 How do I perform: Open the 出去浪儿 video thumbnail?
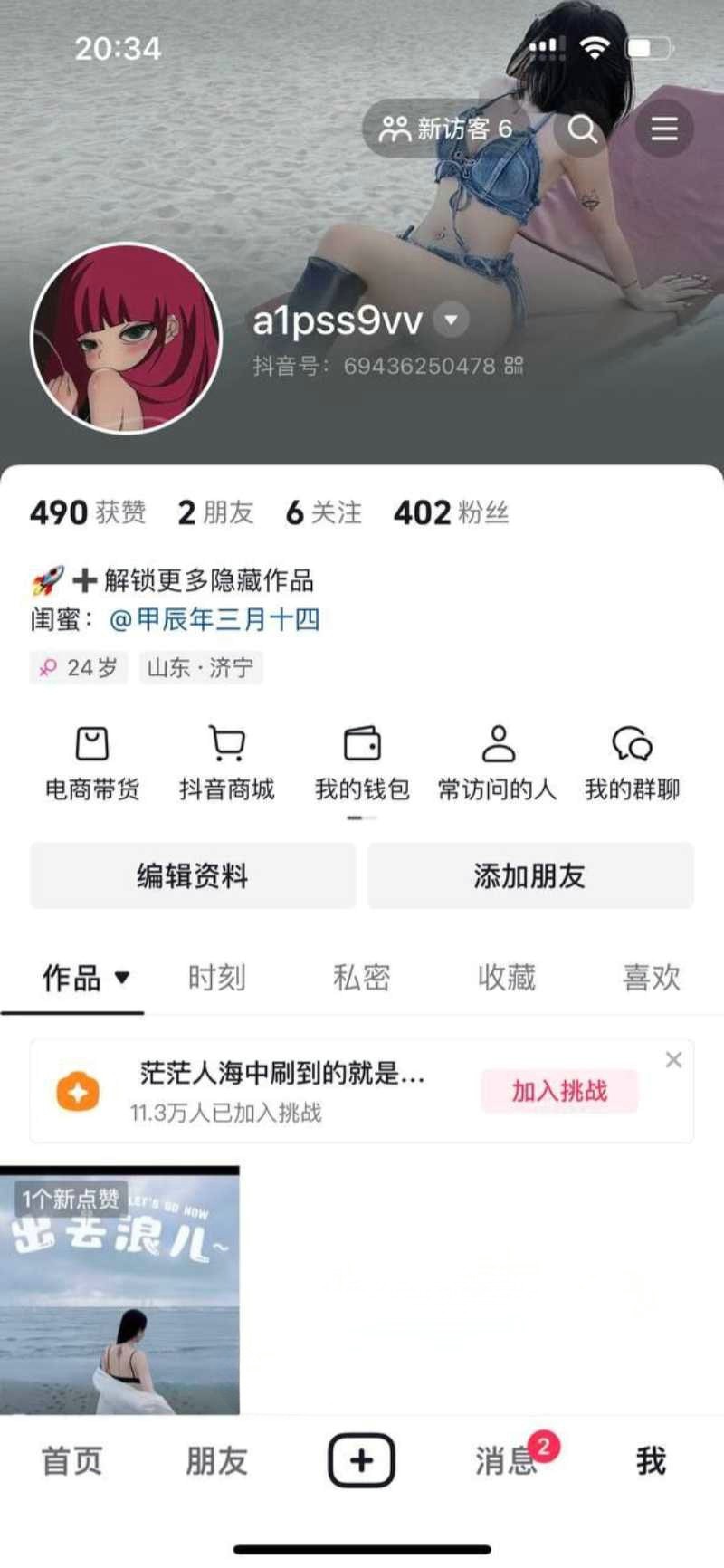(x=119, y=1290)
